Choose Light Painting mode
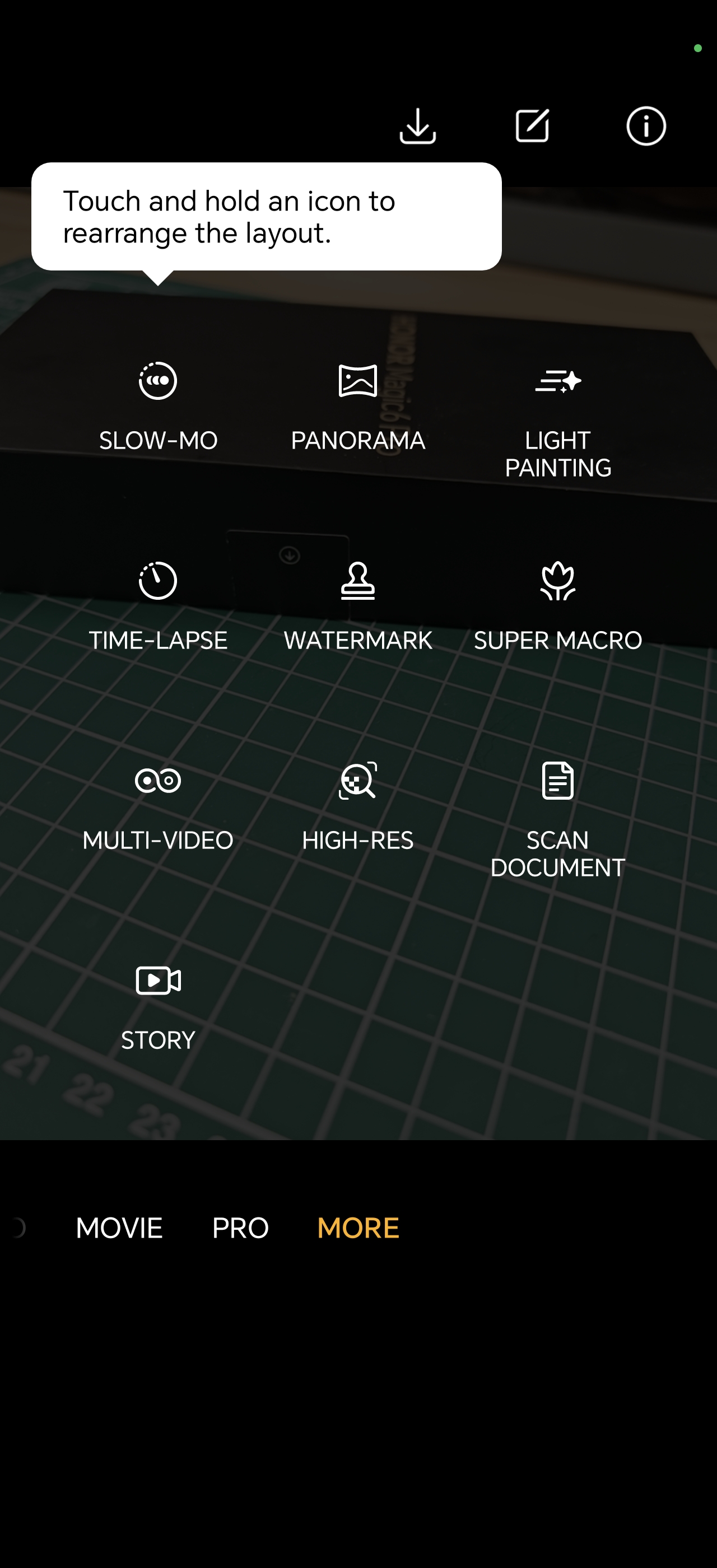The image size is (717, 1568). click(x=557, y=419)
